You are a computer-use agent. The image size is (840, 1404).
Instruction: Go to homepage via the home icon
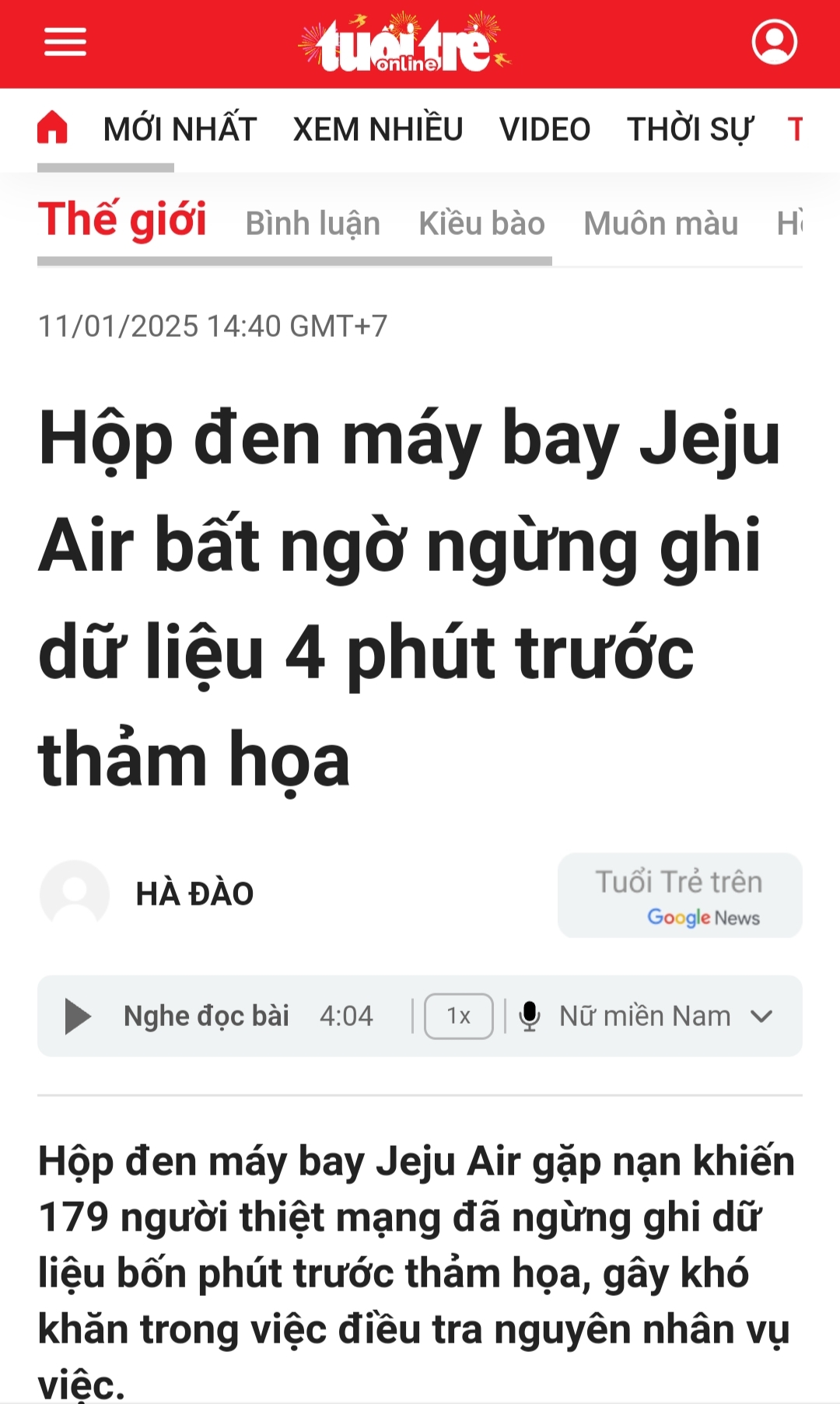(x=55, y=128)
